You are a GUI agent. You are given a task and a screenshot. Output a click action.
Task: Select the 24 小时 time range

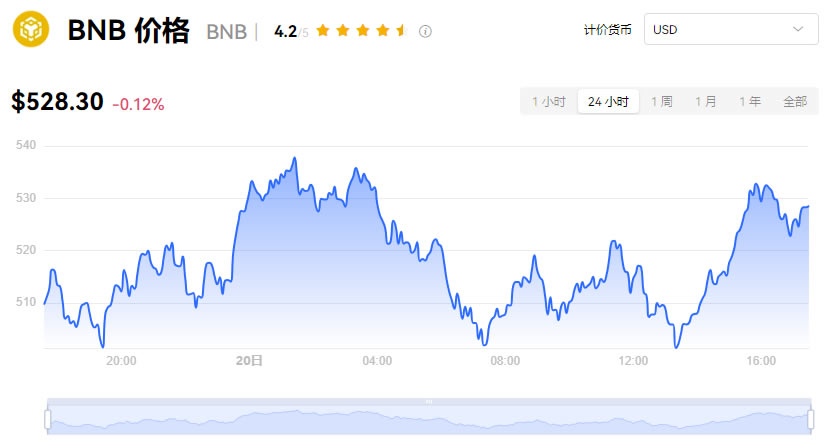pos(608,102)
